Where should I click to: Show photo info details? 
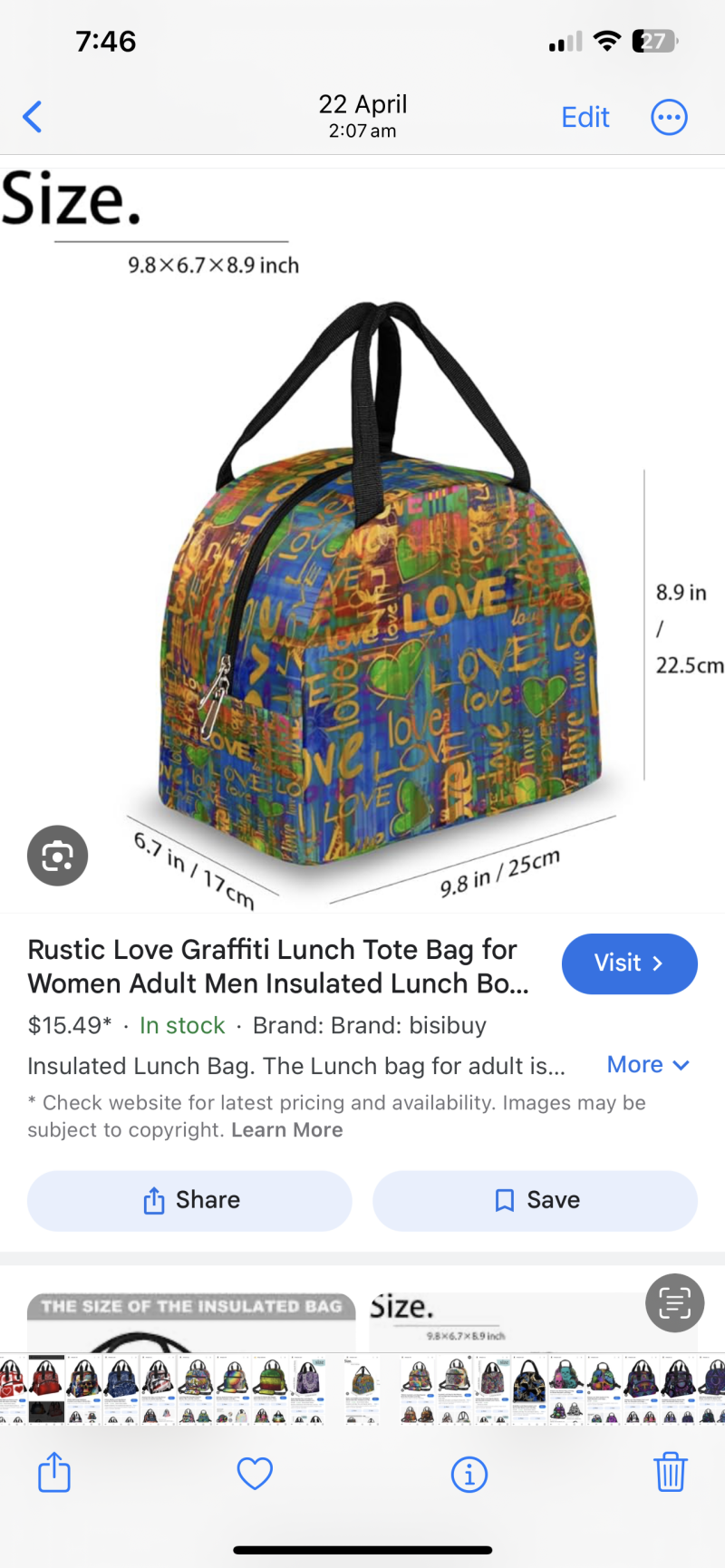469,1475
